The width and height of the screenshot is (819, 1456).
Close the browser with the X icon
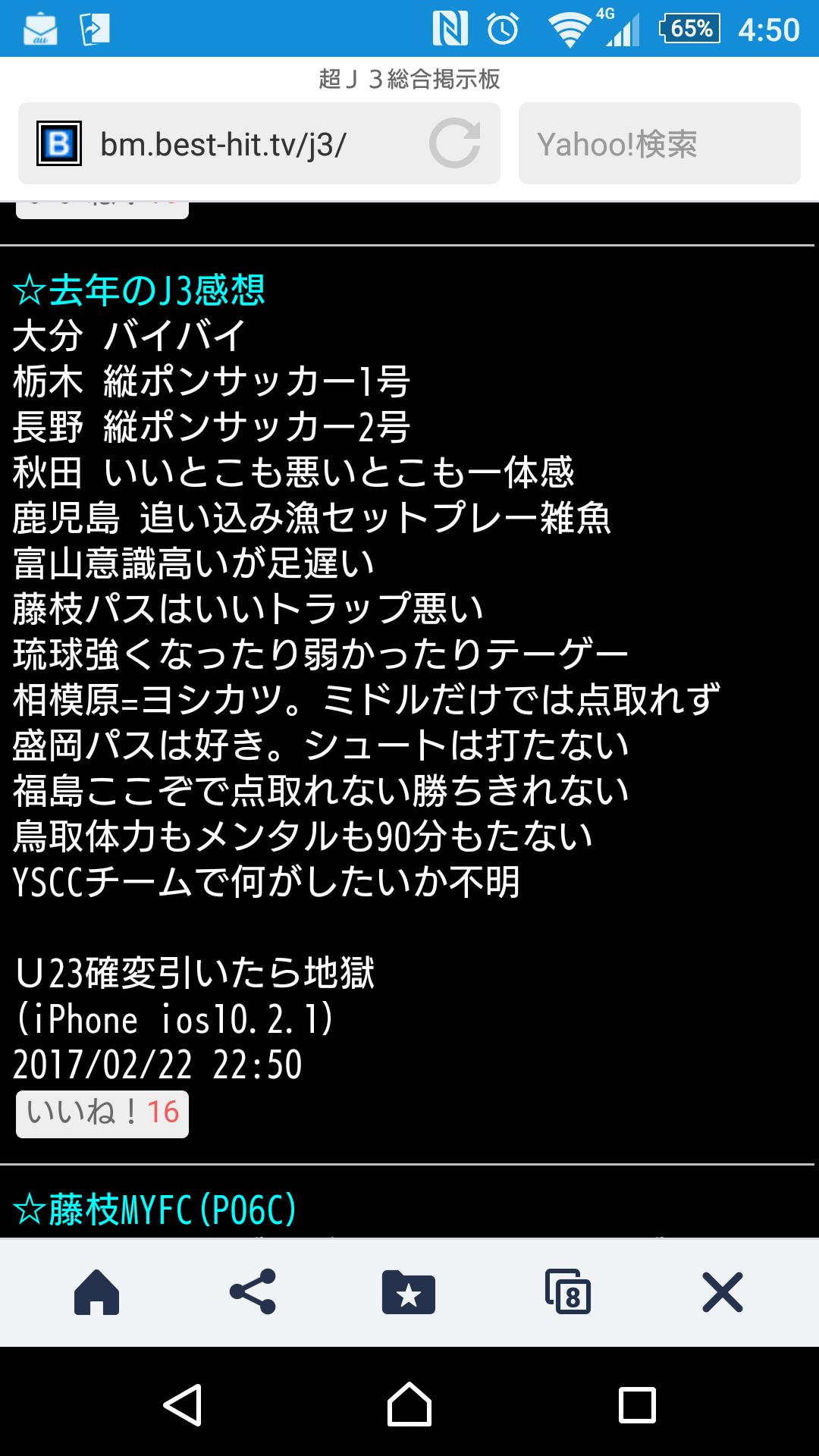pos(723,1292)
